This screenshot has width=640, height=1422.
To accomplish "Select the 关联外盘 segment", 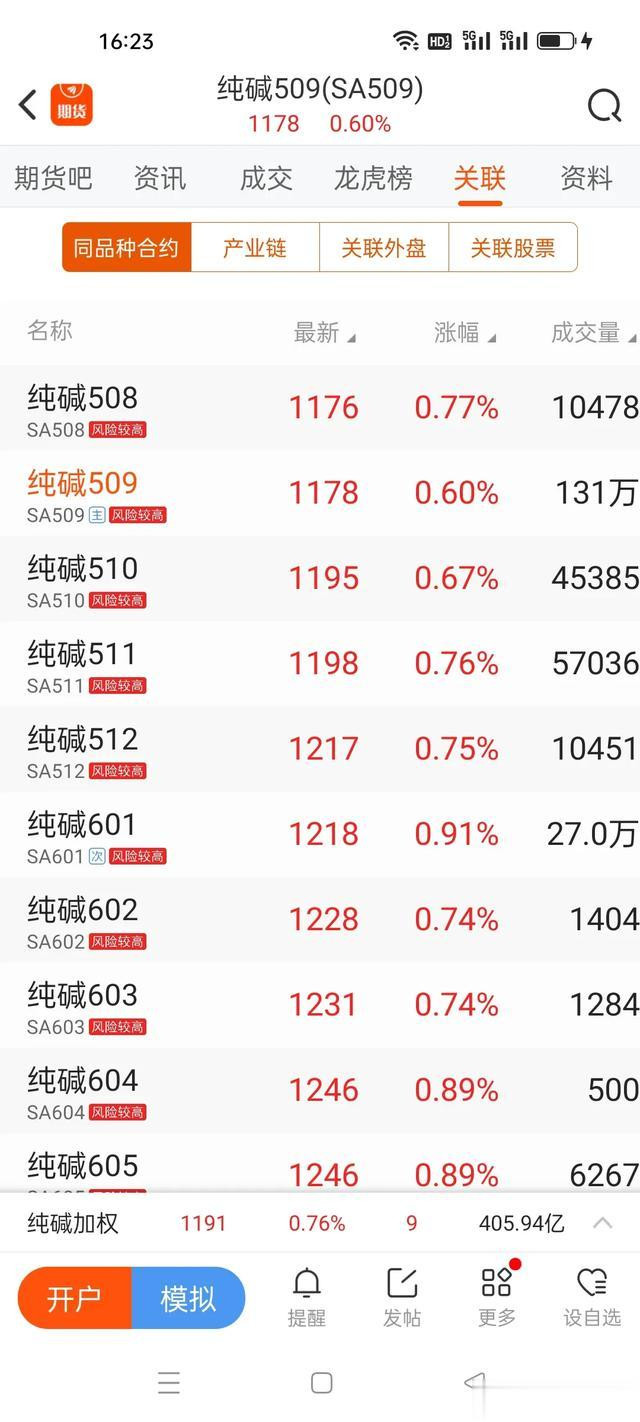I will (x=384, y=247).
